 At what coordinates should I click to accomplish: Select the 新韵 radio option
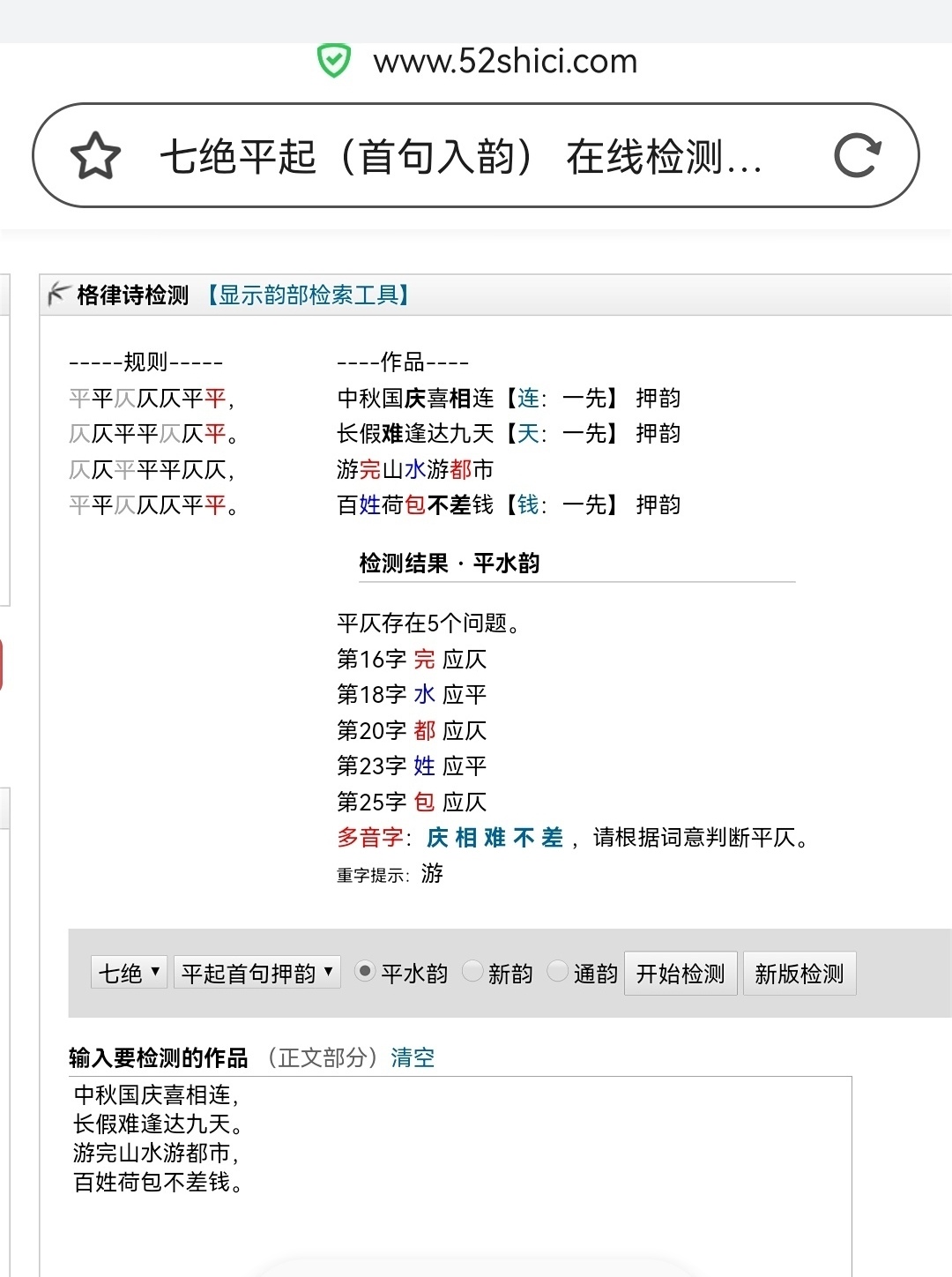[473, 971]
